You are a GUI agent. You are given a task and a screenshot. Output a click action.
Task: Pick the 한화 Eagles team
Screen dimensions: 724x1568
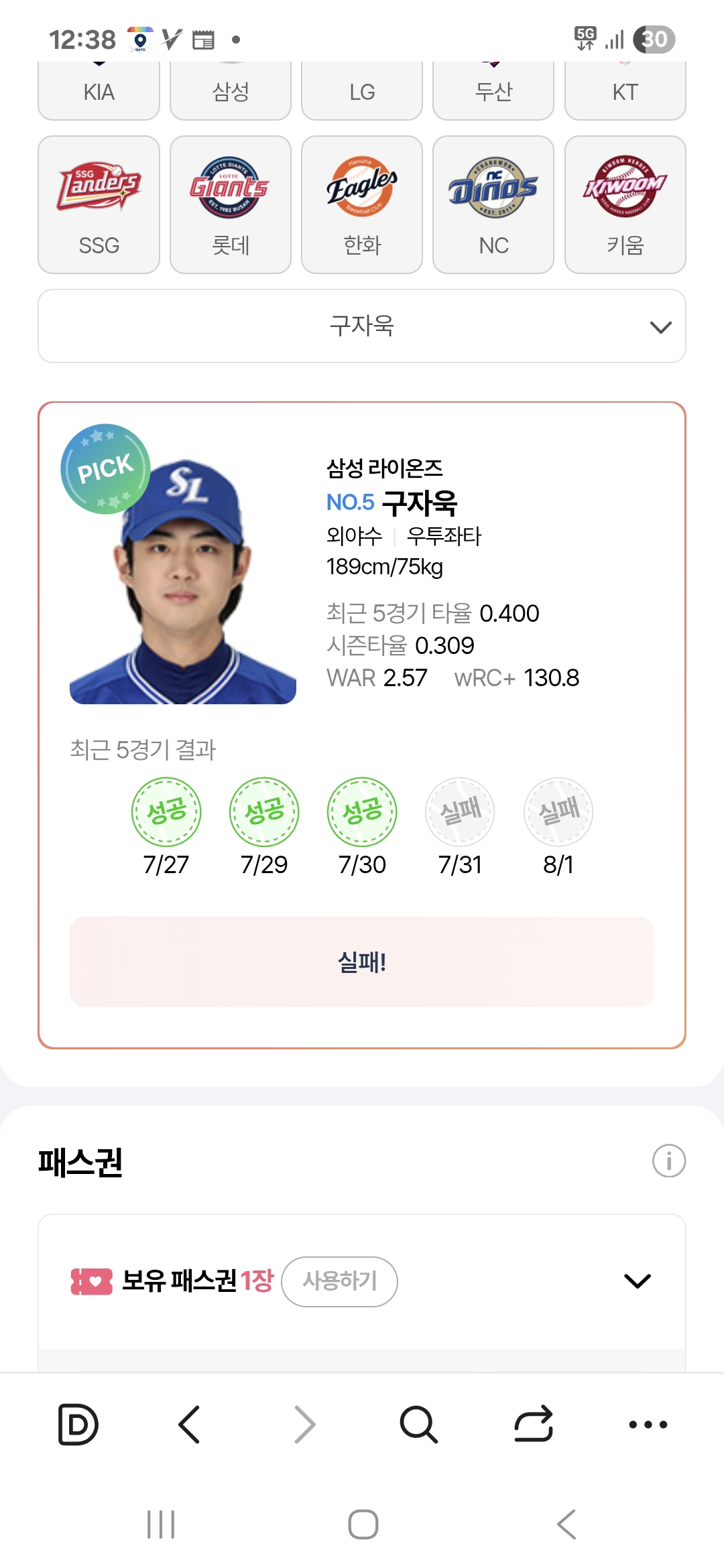(x=362, y=204)
